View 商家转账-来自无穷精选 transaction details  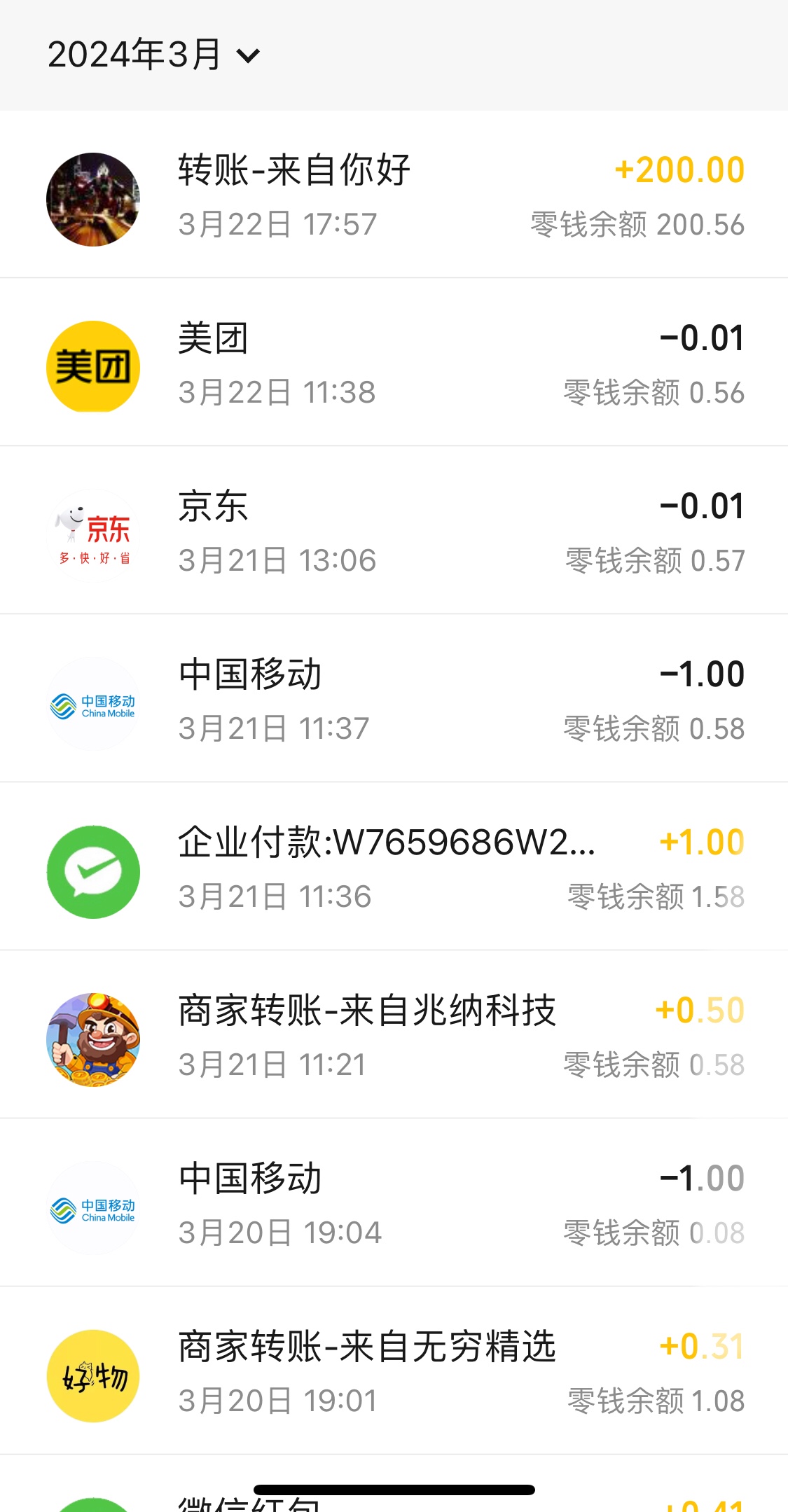[x=394, y=1373]
